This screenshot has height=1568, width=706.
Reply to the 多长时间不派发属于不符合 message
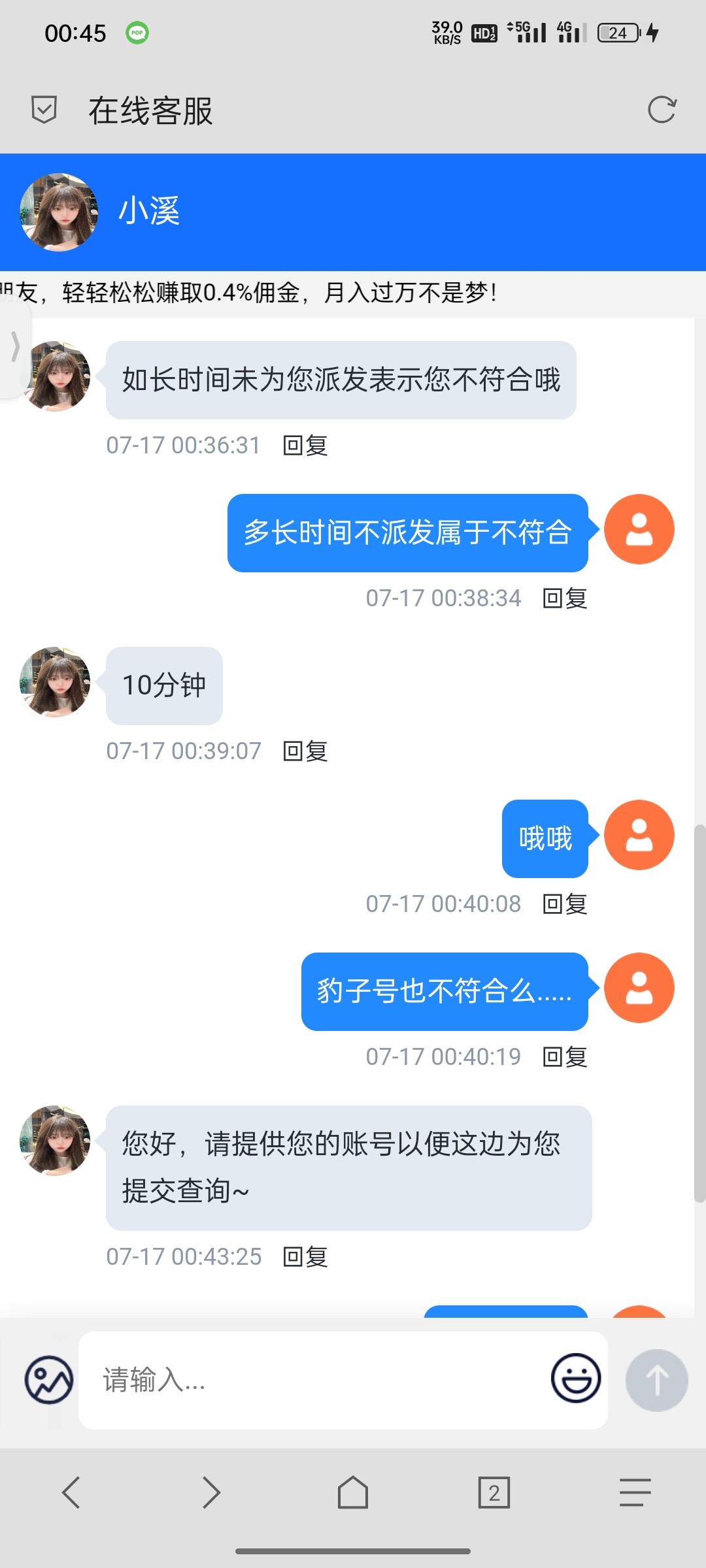[565, 598]
